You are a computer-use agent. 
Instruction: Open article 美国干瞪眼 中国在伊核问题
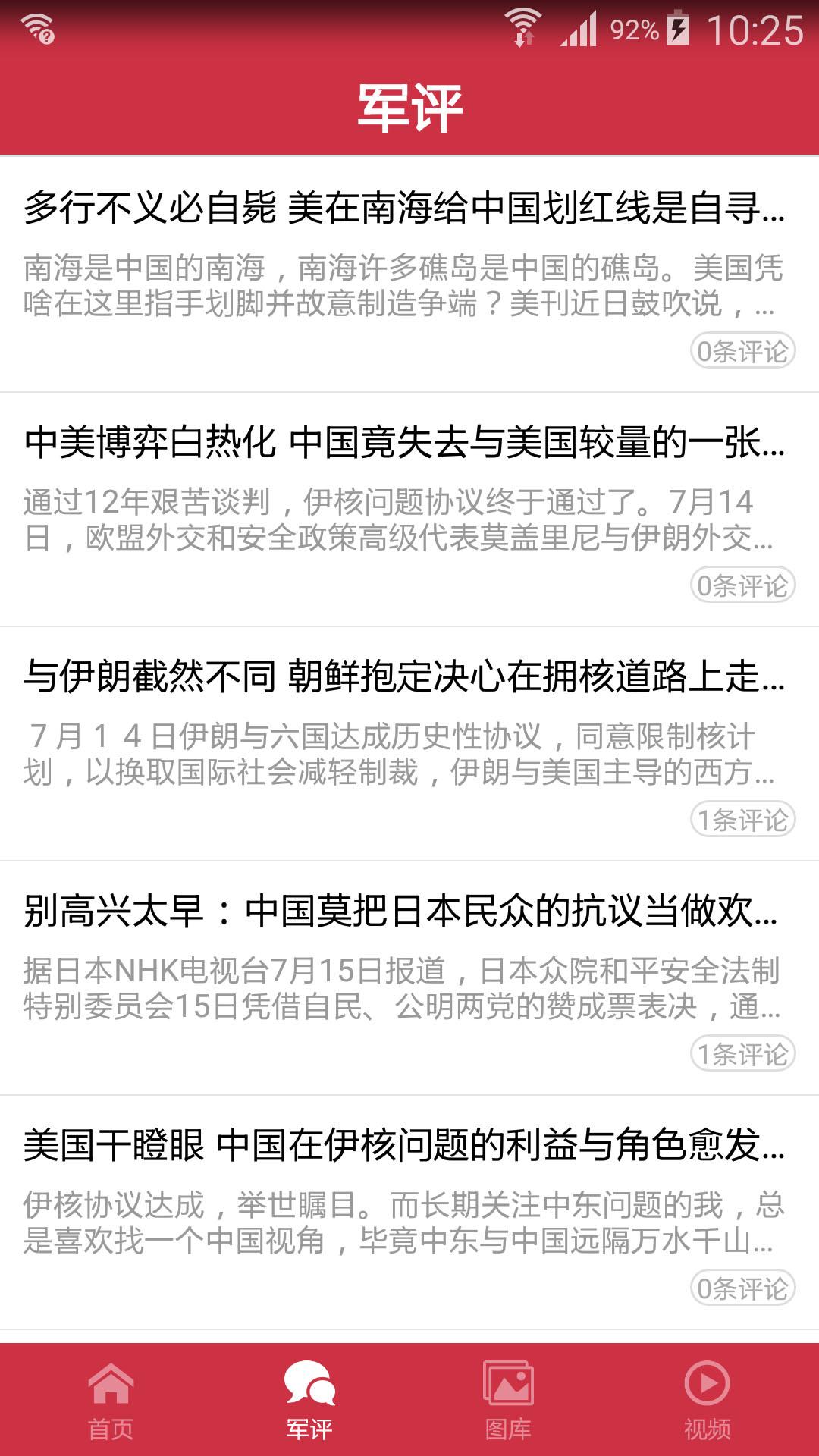403,1145
